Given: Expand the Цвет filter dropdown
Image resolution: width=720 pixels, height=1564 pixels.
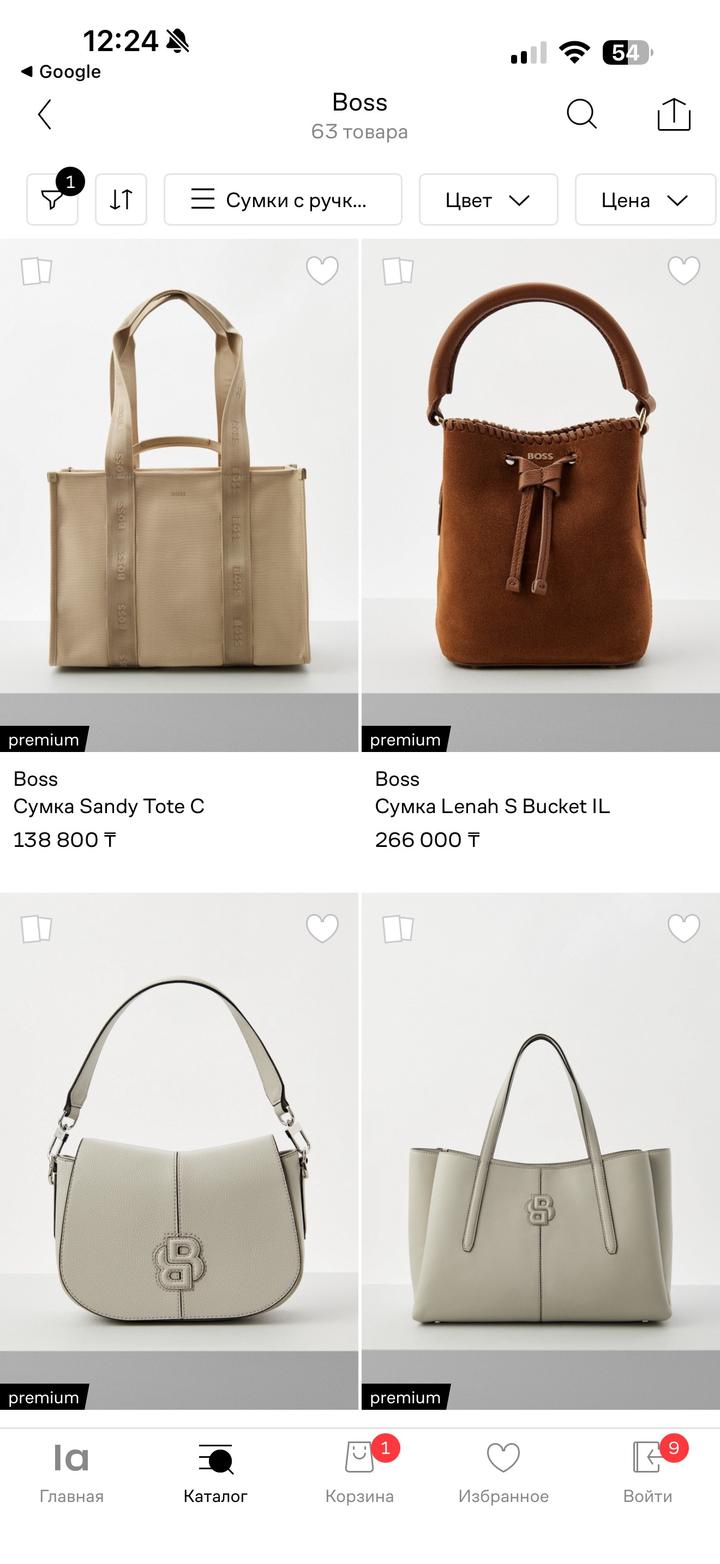Looking at the screenshot, I should pos(488,200).
